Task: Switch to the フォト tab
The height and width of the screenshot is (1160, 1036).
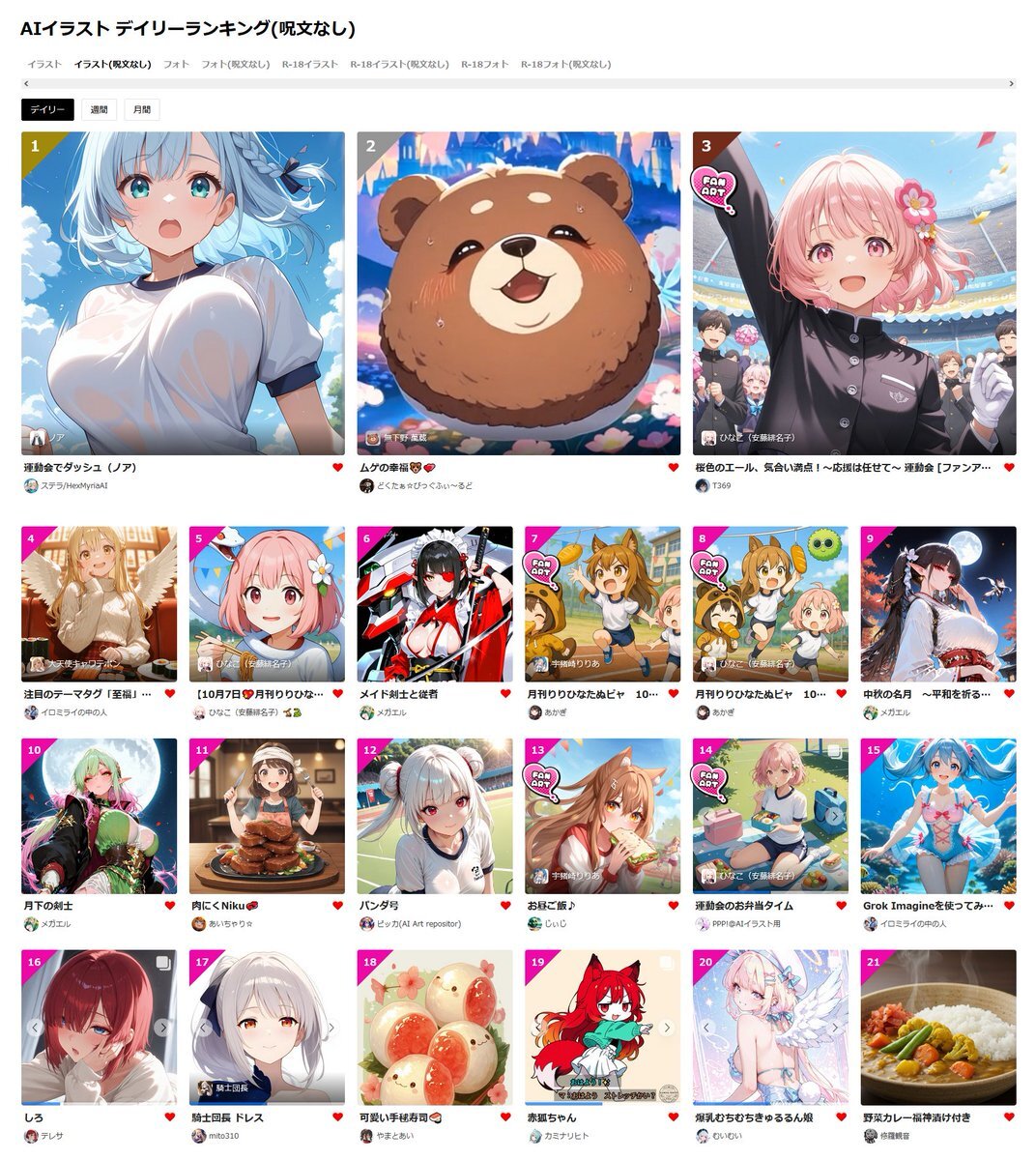Action: click(x=176, y=65)
